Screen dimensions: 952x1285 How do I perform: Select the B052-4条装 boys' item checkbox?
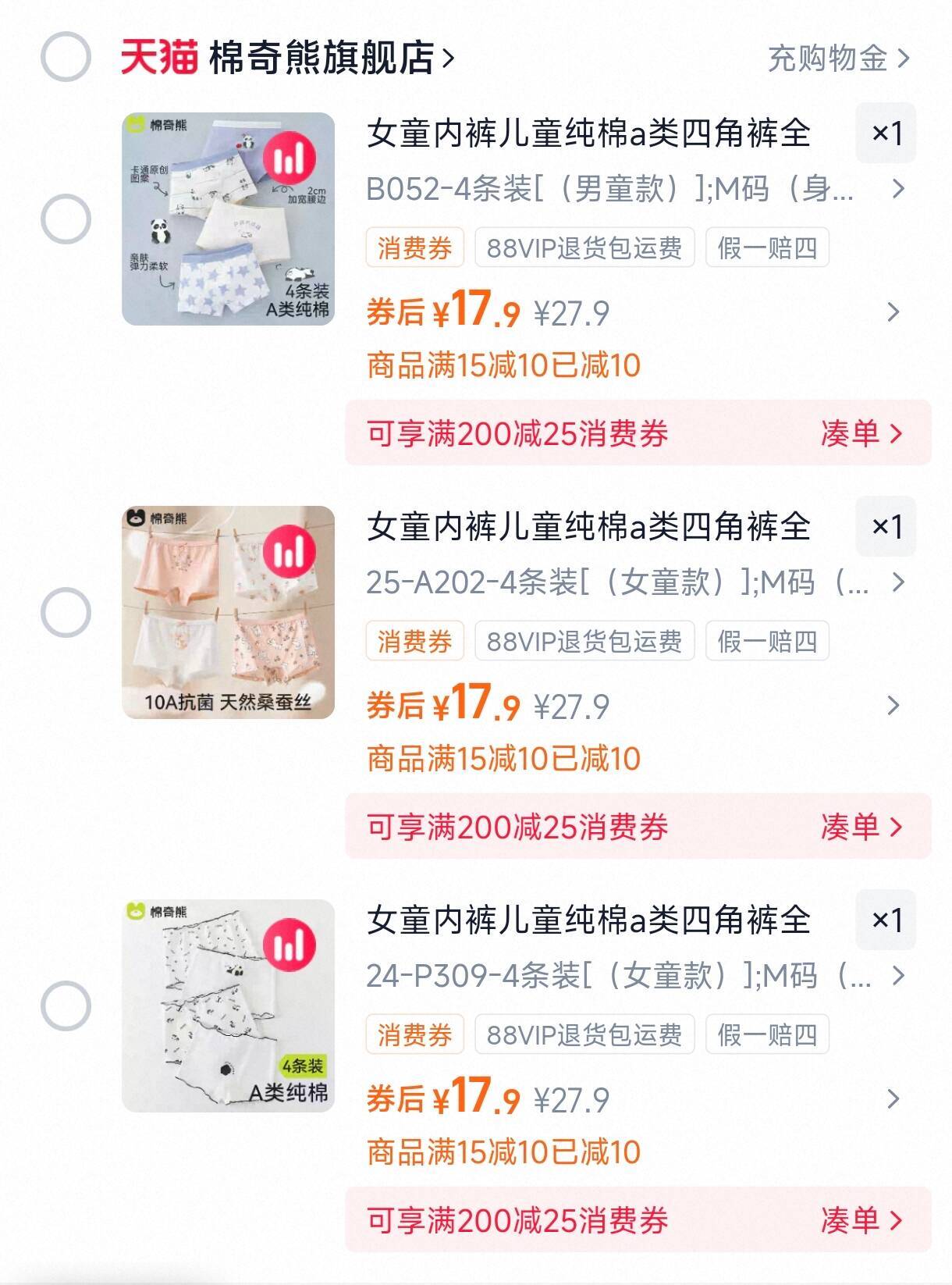[x=66, y=219]
